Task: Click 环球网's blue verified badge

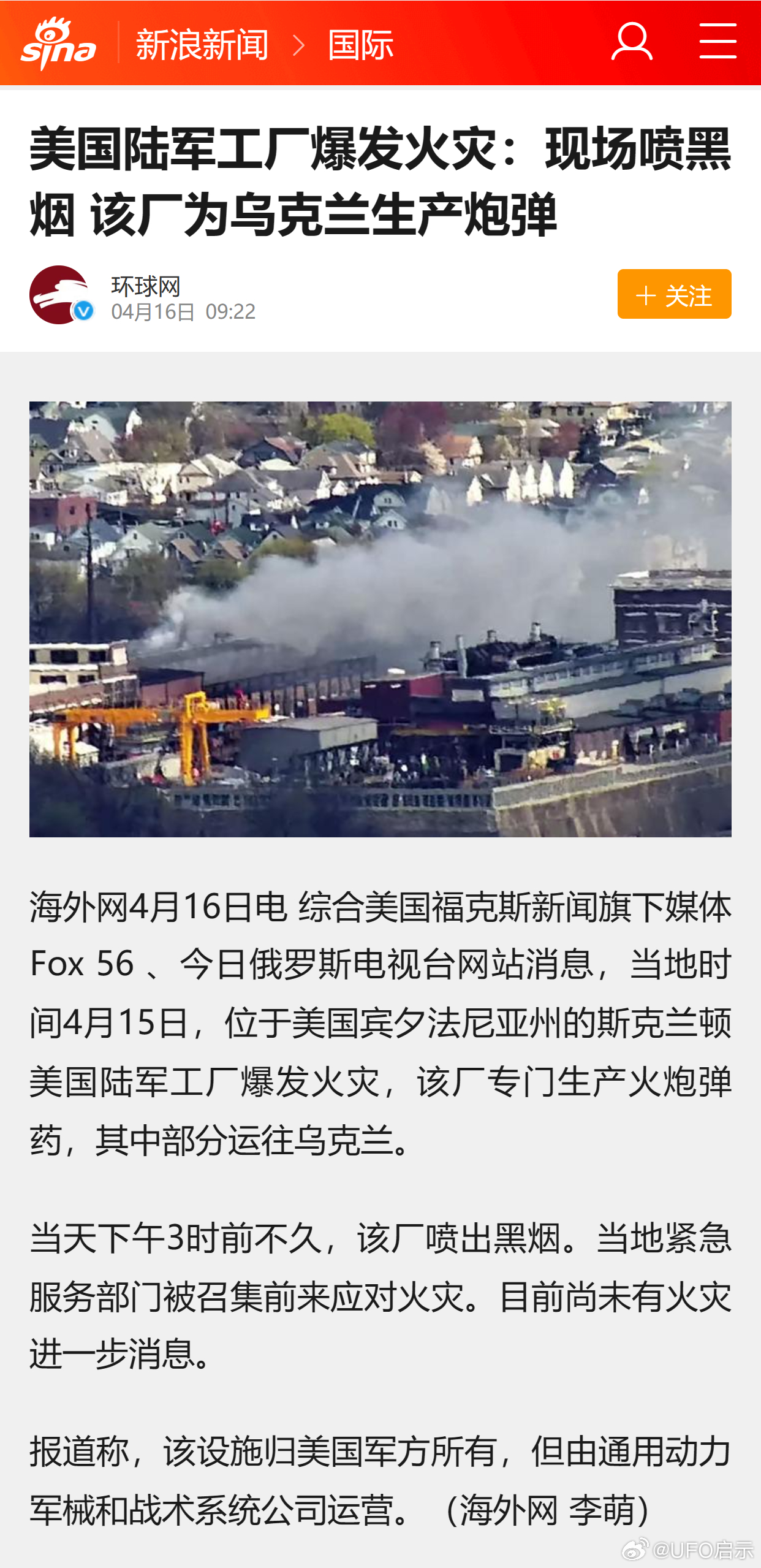Action: pyautogui.click(x=82, y=310)
